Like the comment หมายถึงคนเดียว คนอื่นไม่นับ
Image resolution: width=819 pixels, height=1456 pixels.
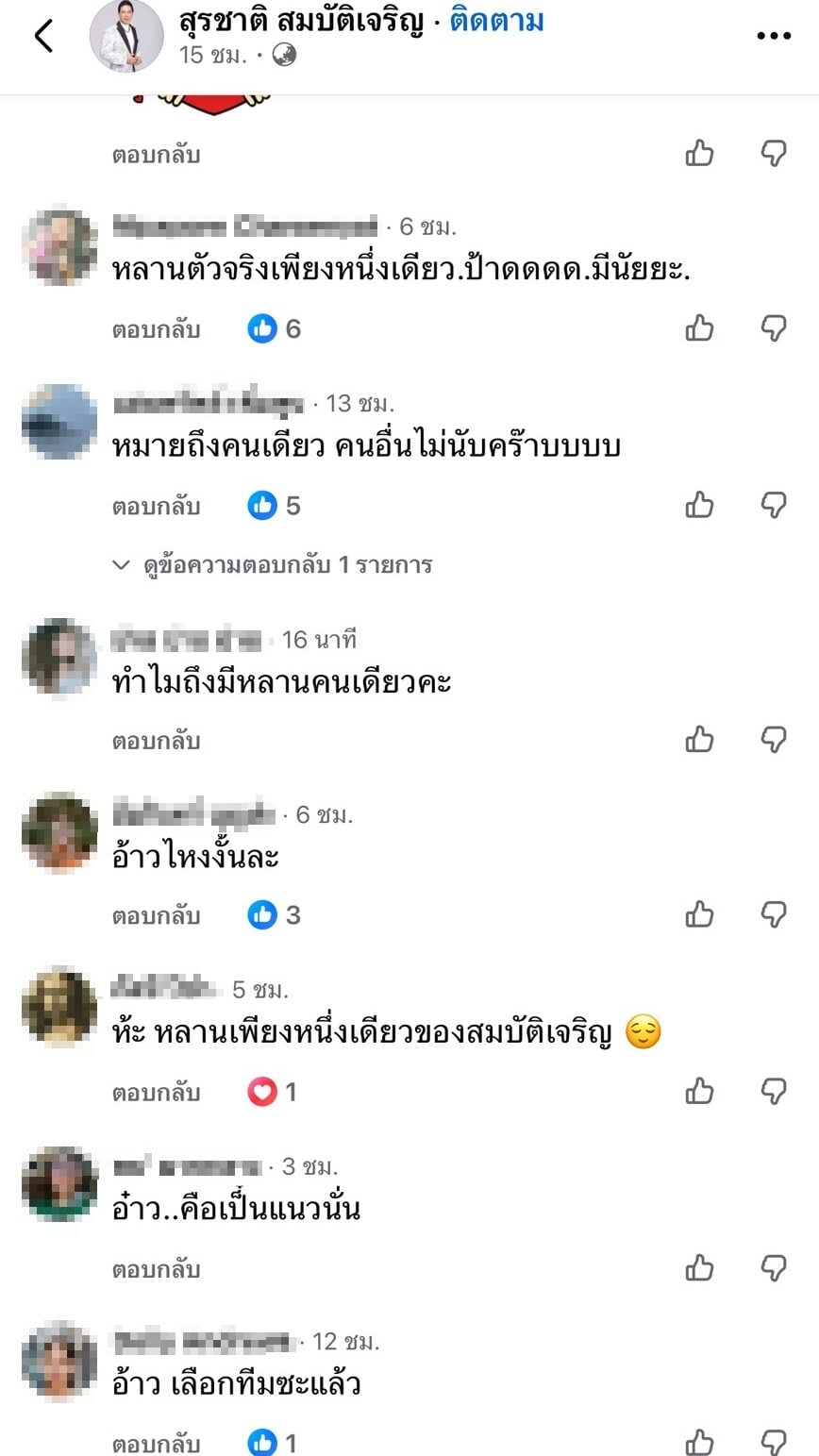[x=699, y=505]
